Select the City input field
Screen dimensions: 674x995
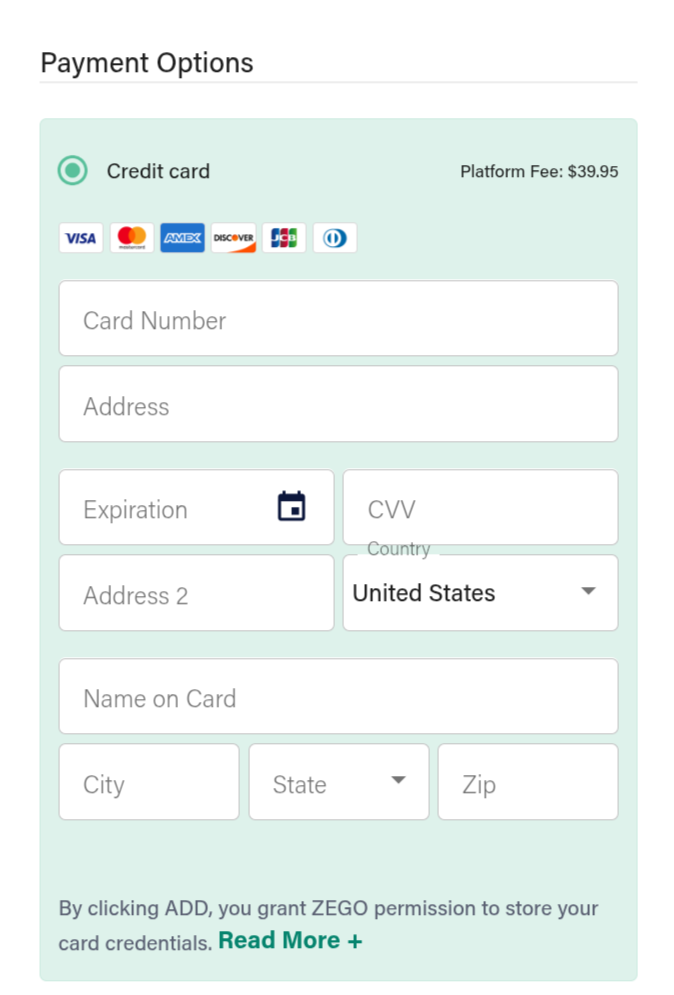point(149,783)
